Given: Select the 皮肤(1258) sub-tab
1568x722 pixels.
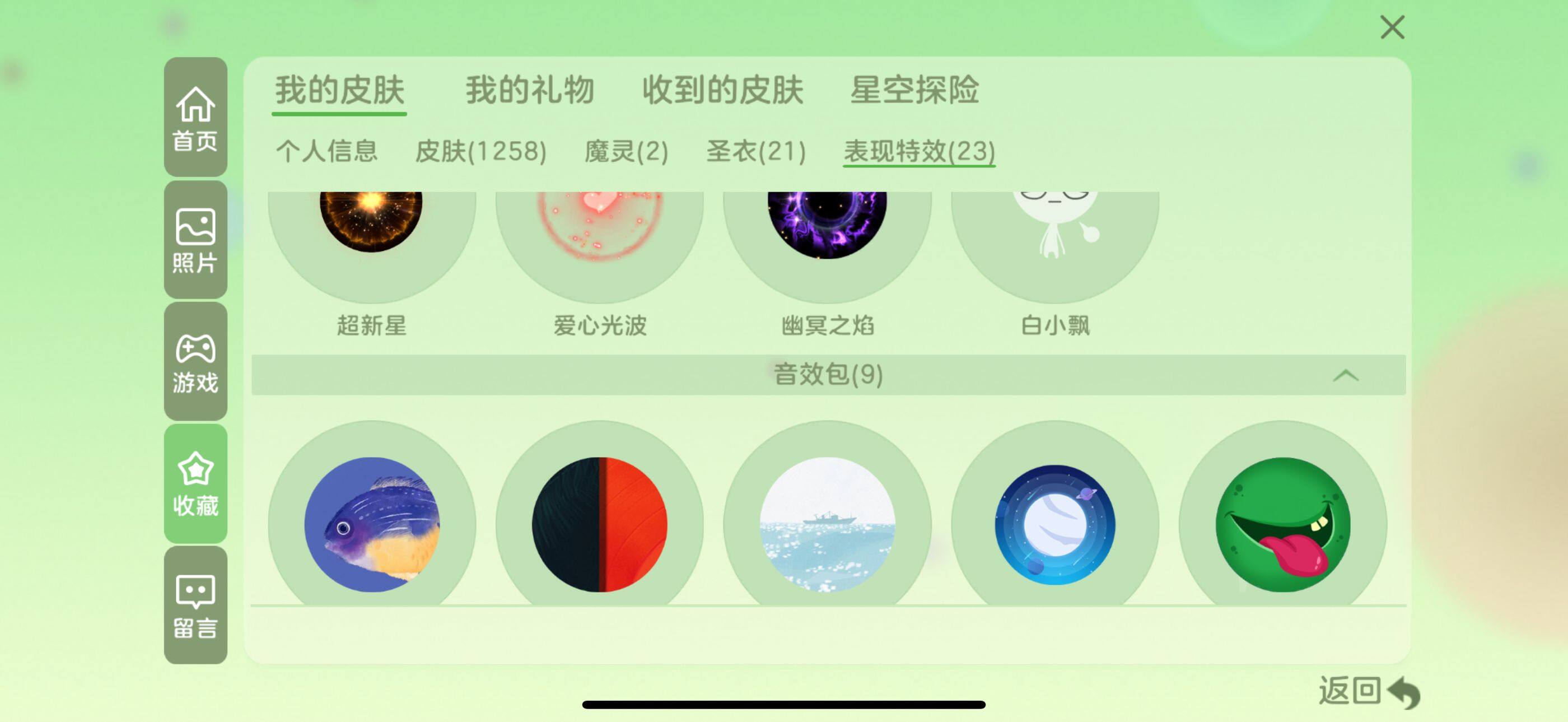Looking at the screenshot, I should click(481, 151).
